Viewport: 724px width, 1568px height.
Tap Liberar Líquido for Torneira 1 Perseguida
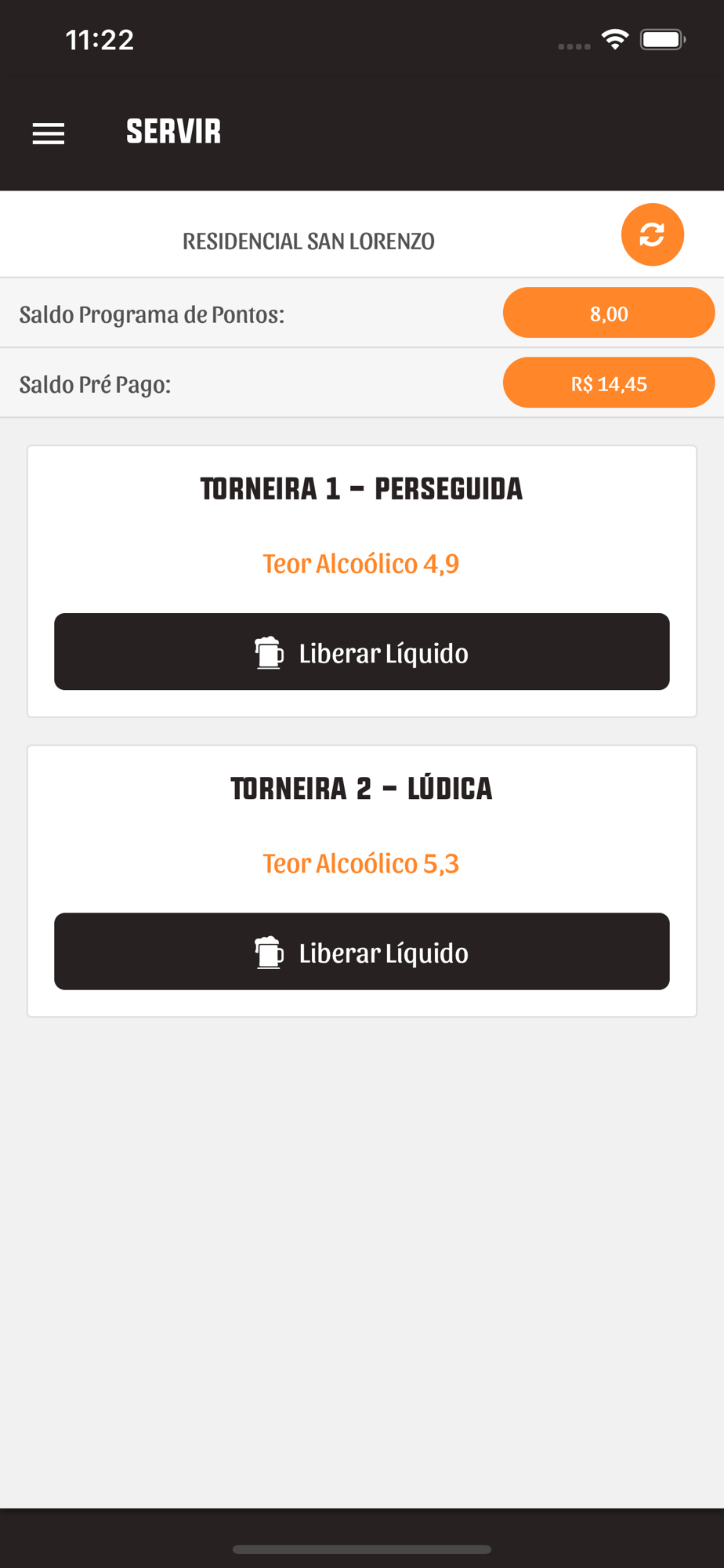[x=362, y=652]
